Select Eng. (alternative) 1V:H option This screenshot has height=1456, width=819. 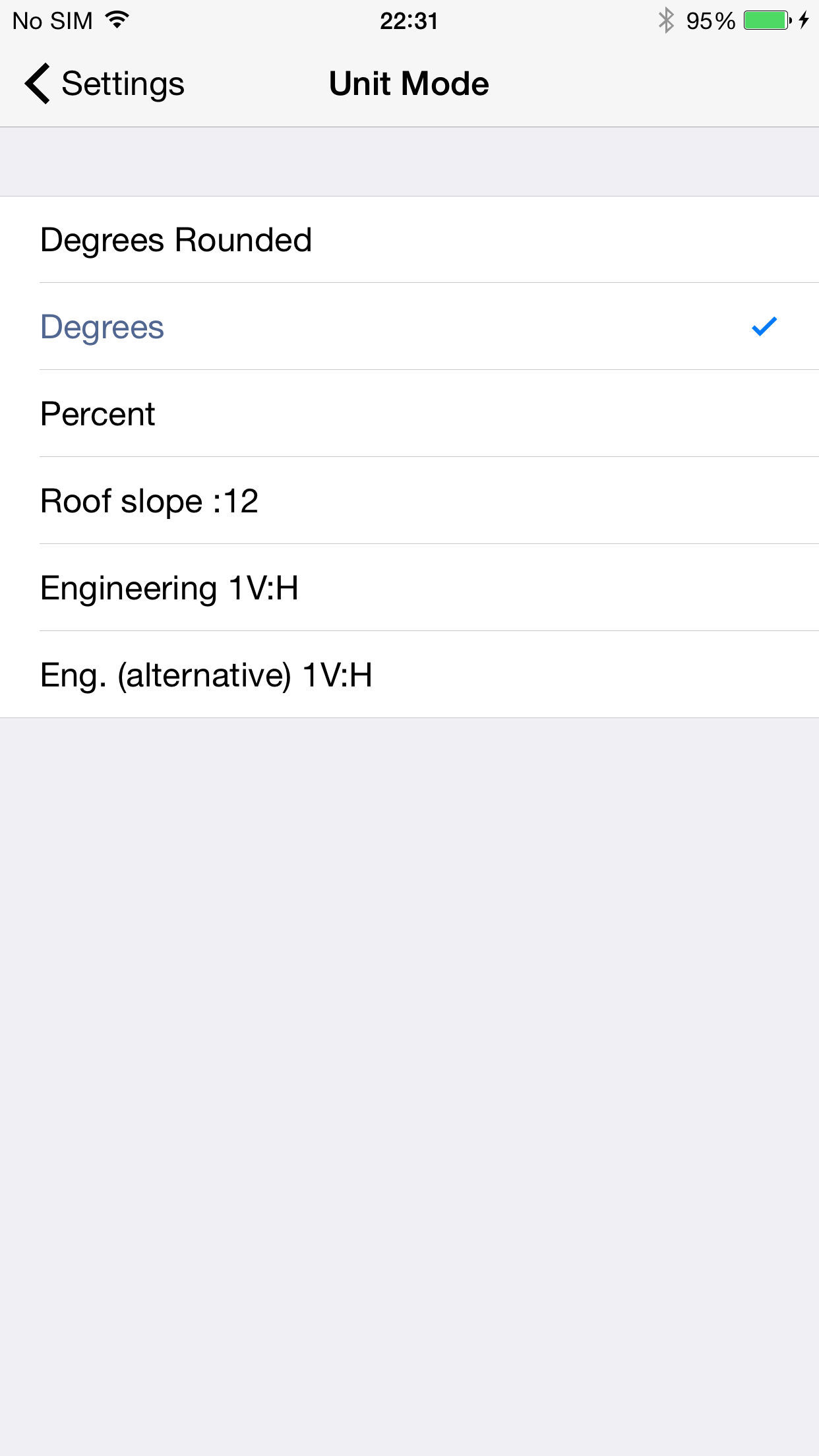pyautogui.click(x=206, y=675)
